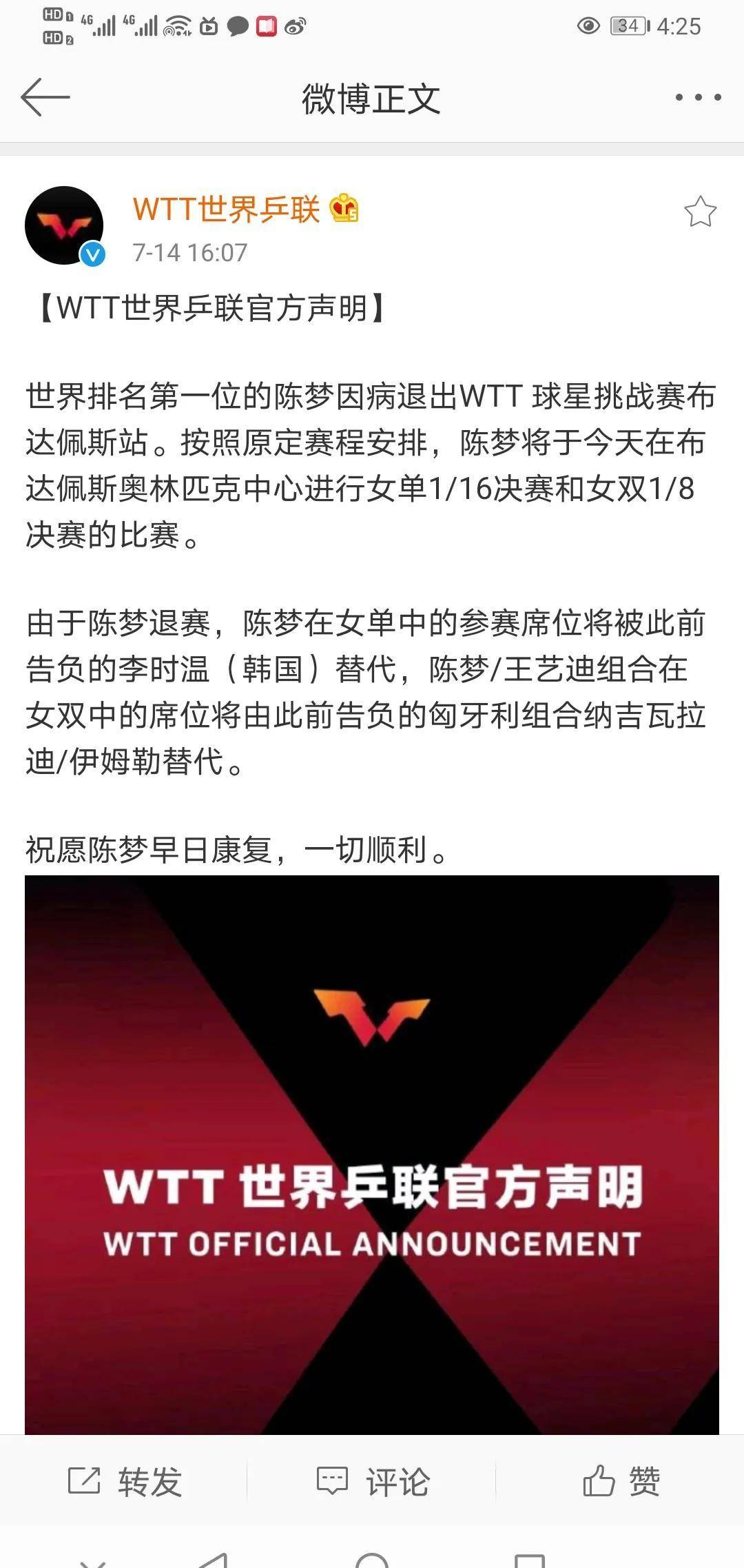Repost this post via 转发

click(125, 1480)
